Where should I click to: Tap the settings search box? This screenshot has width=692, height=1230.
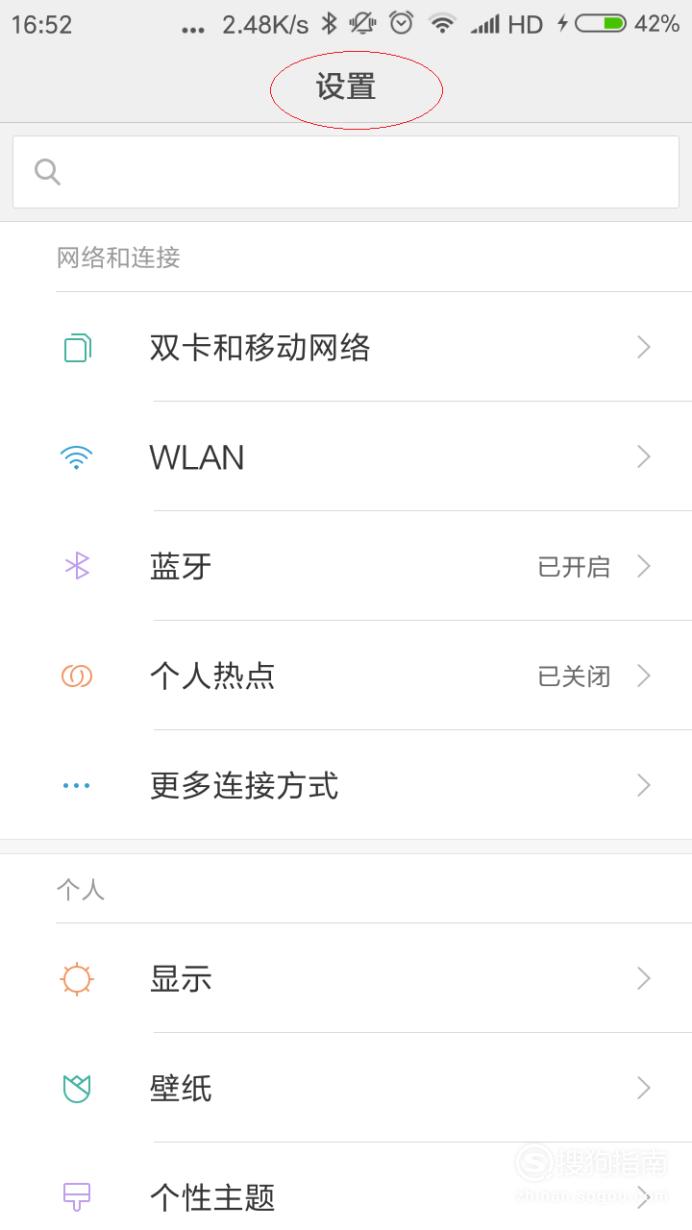coord(346,172)
